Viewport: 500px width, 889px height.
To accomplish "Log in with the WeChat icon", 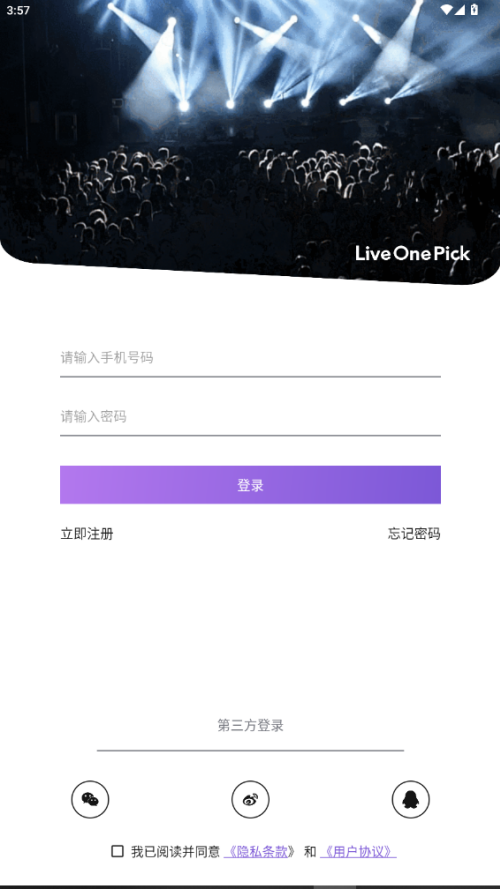I will click(x=90, y=799).
